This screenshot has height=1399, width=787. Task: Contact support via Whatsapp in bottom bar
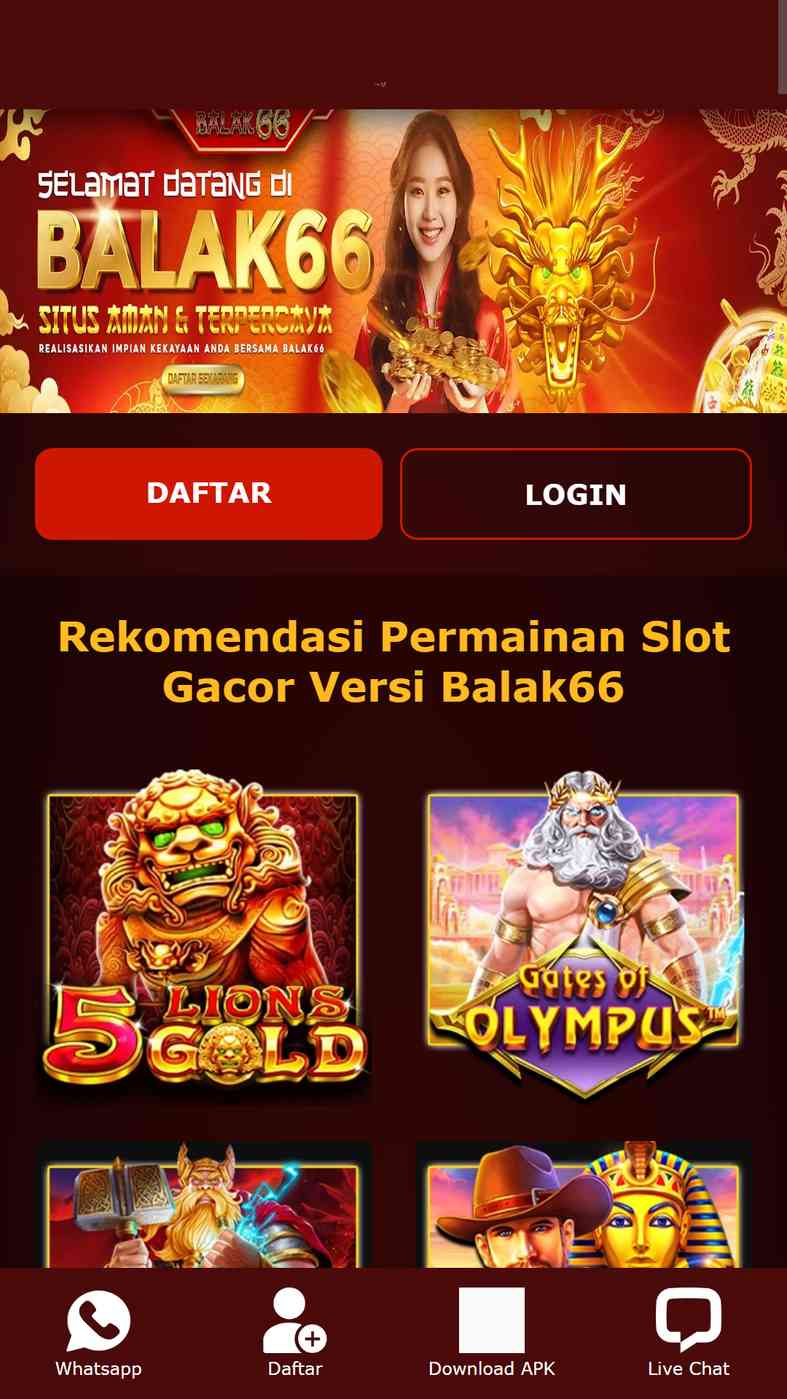[98, 1333]
